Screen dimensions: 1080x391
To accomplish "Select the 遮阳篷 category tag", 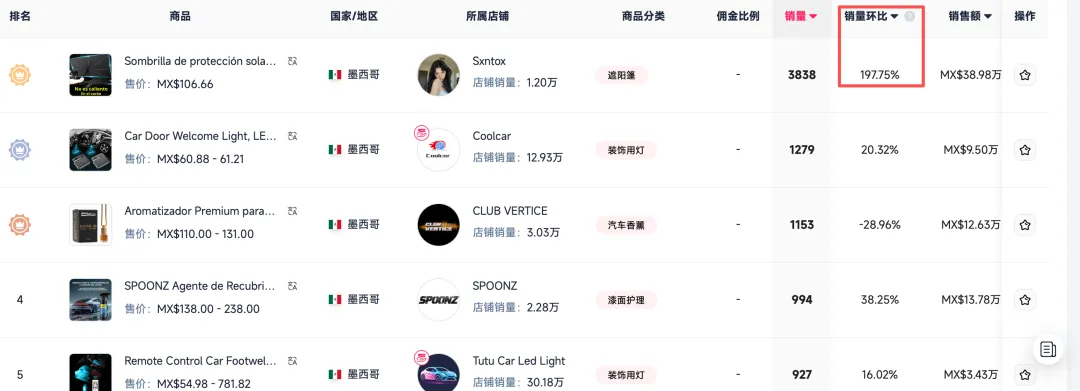I will pos(621,75).
